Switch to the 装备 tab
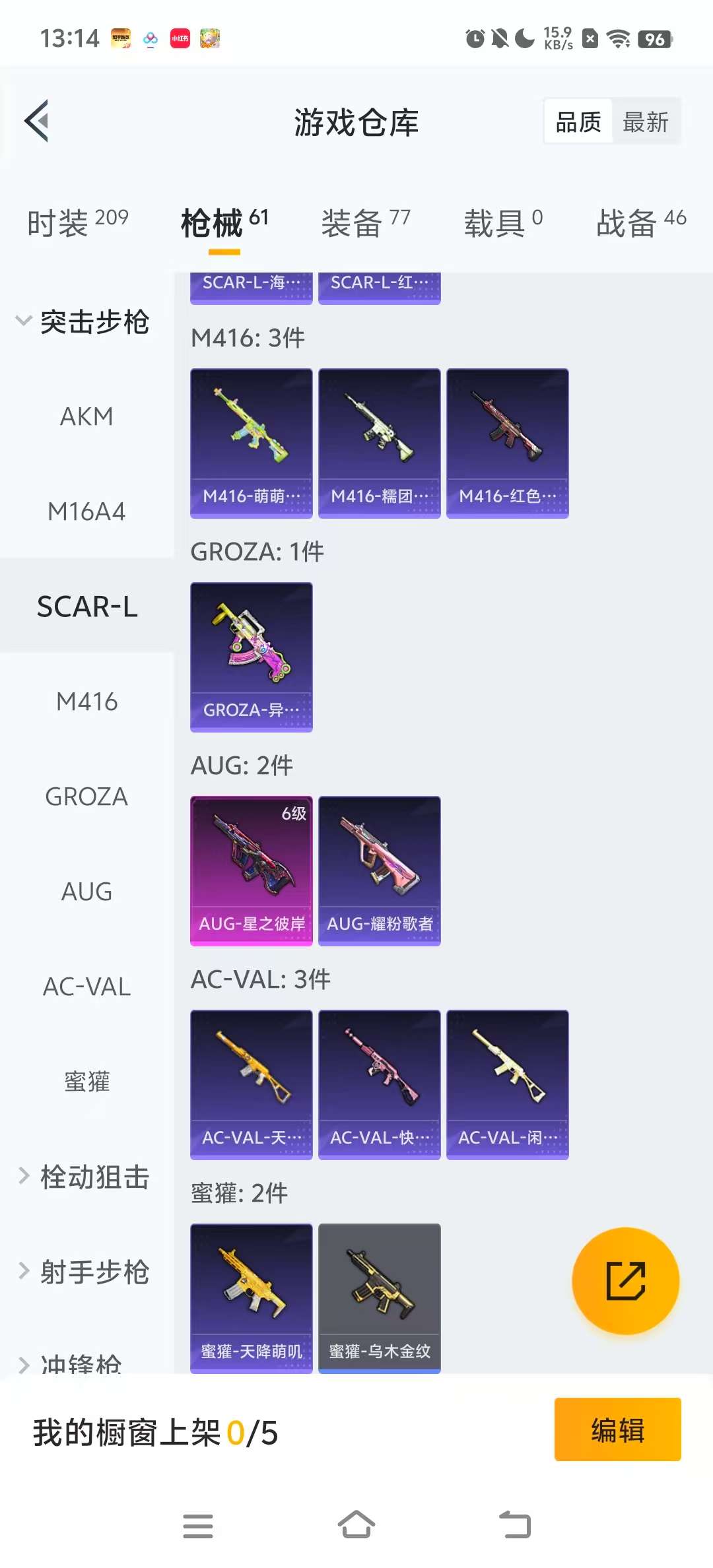This screenshot has height=1568, width=713. (x=365, y=222)
